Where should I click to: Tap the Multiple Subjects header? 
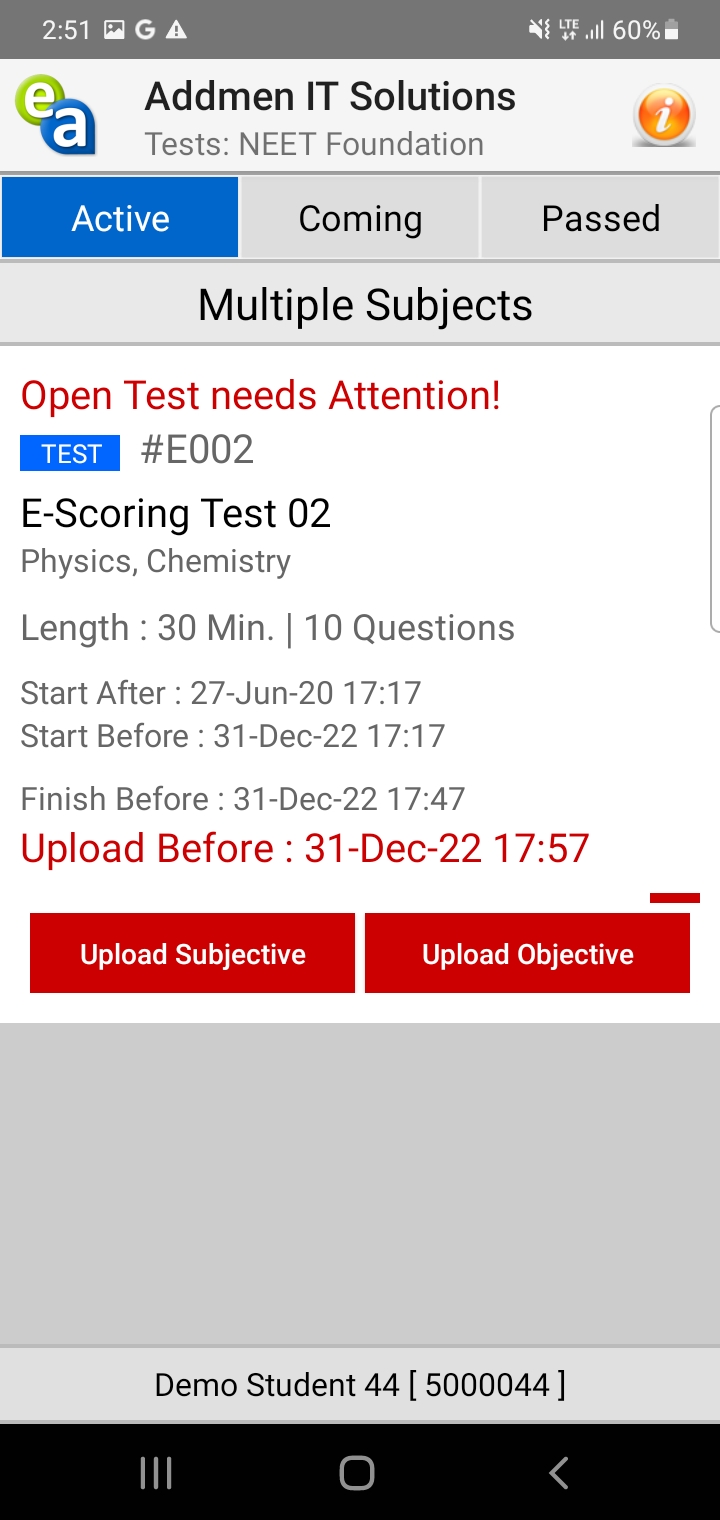363,303
